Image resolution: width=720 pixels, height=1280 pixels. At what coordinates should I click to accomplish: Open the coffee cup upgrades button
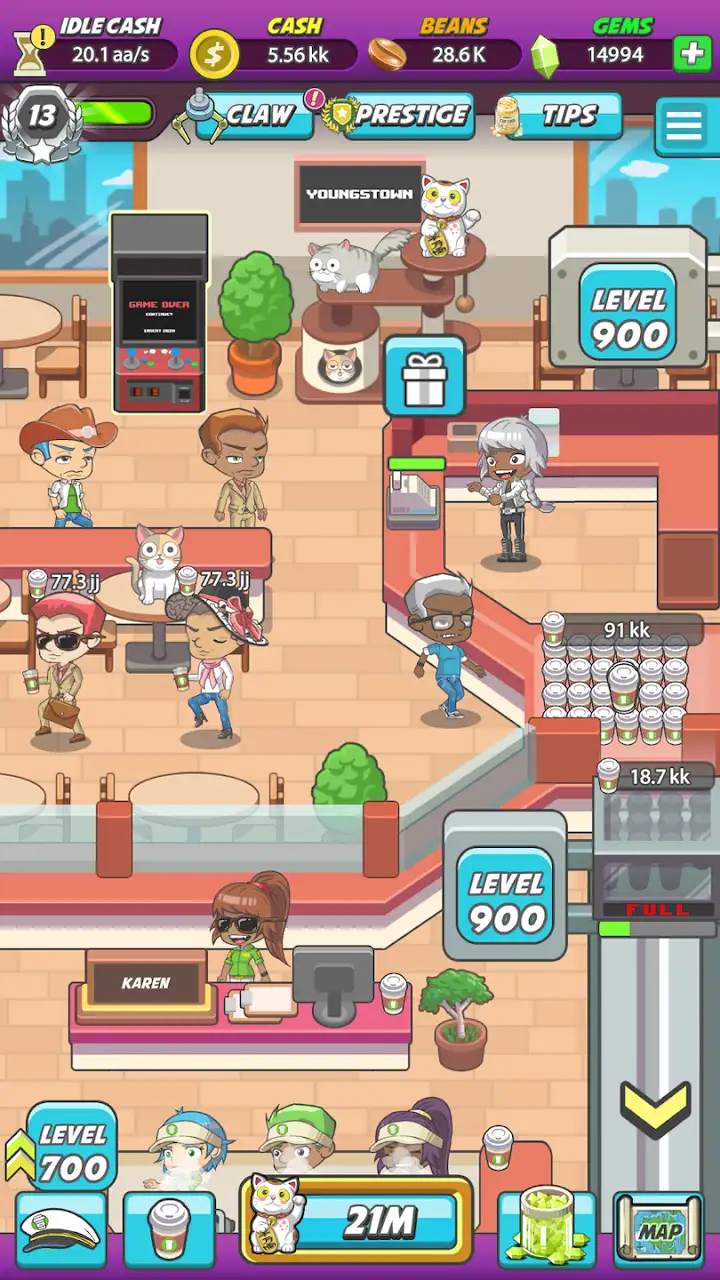click(169, 1230)
